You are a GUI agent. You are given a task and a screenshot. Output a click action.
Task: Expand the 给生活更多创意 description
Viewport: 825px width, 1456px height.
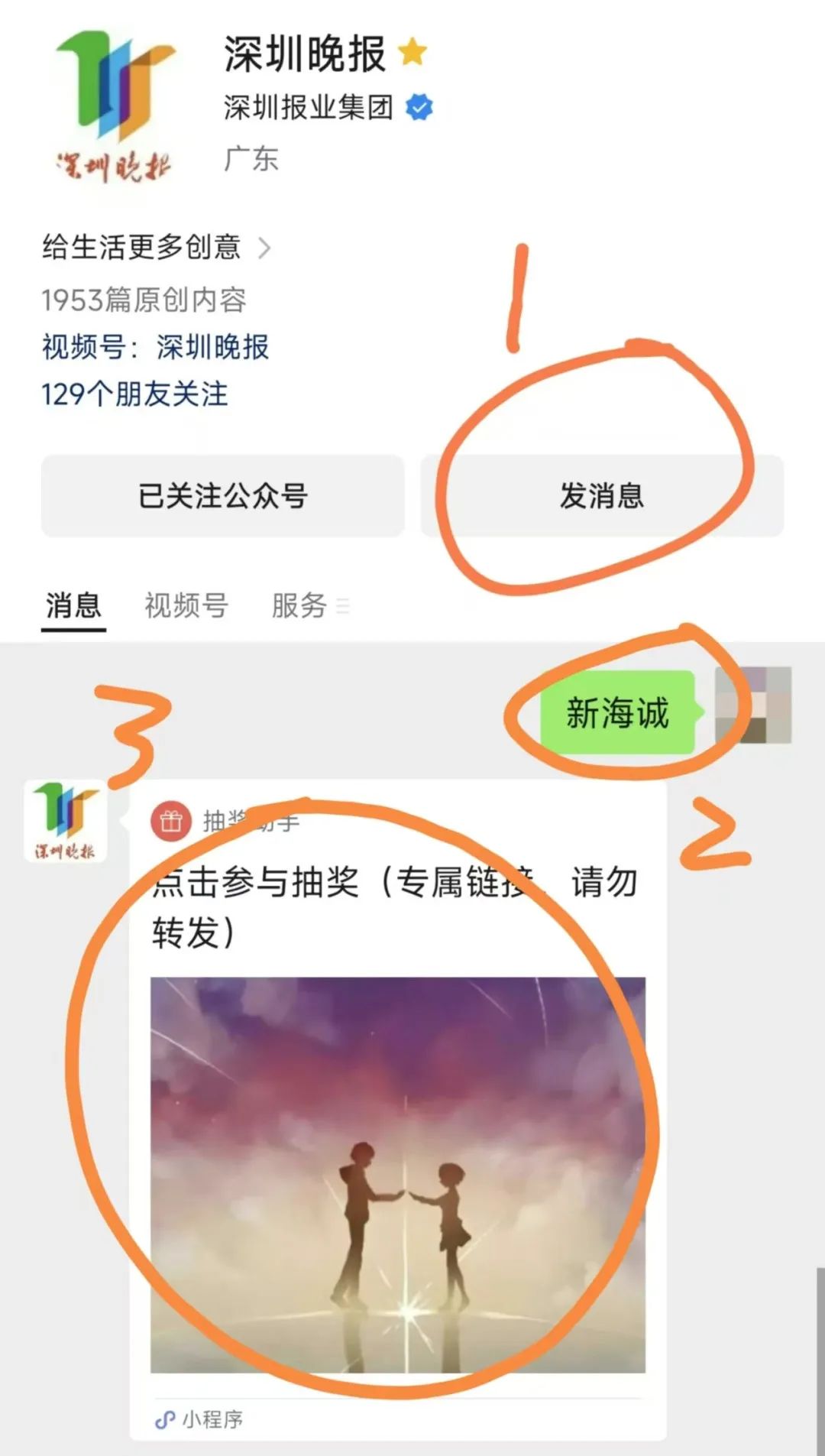pyautogui.click(x=156, y=247)
